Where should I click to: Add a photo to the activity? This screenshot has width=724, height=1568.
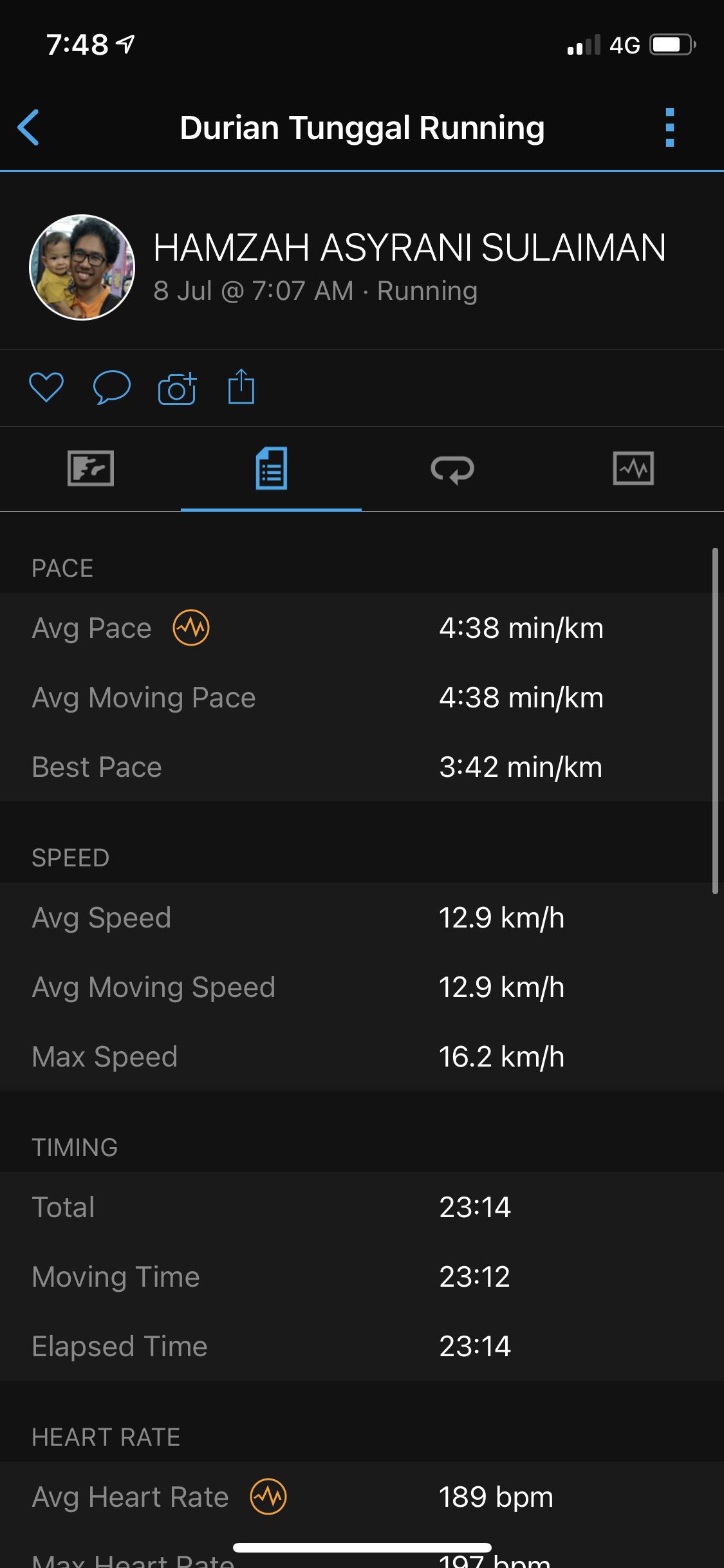[177, 388]
